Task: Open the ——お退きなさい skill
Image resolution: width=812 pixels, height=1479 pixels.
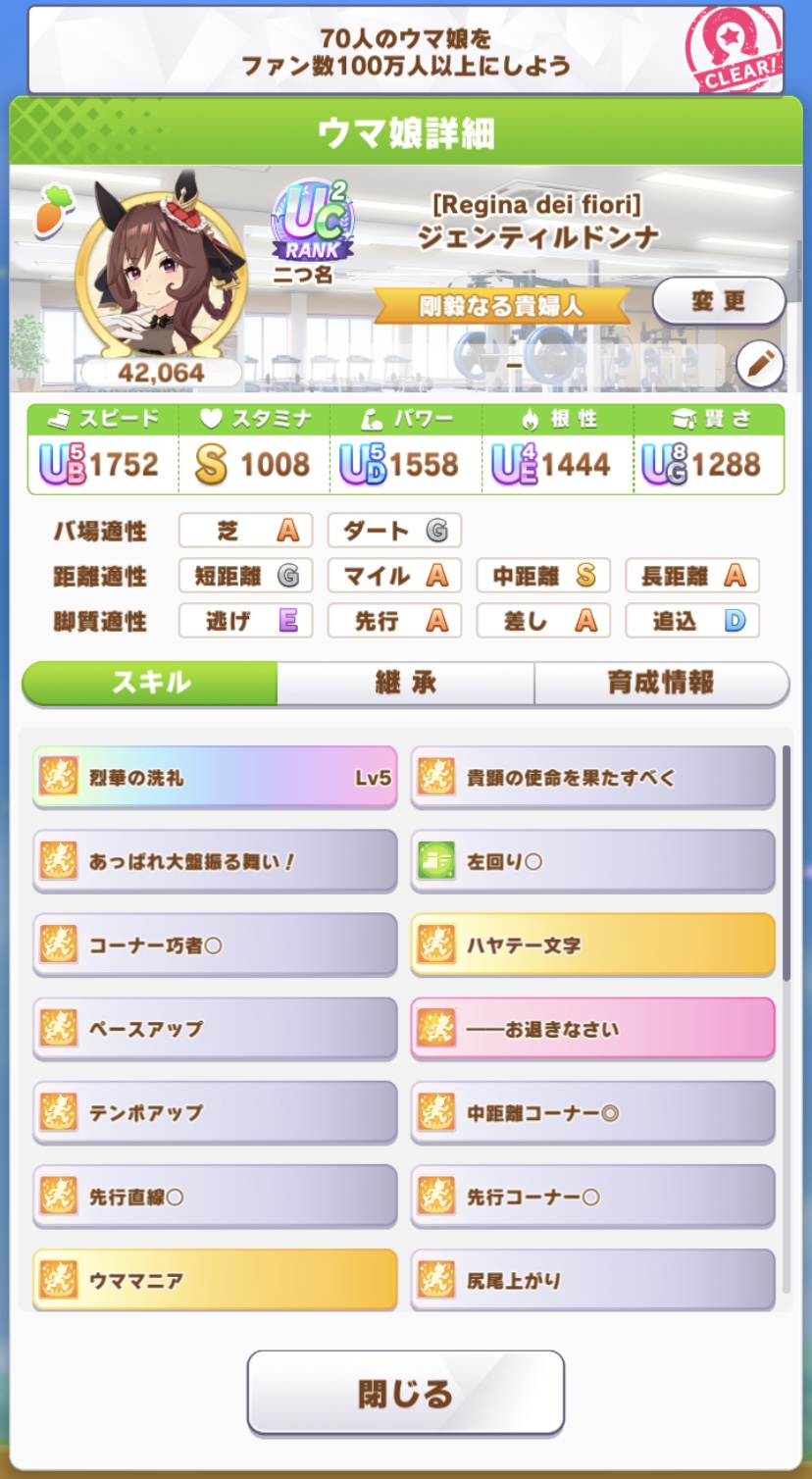Action: click(592, 1029)
